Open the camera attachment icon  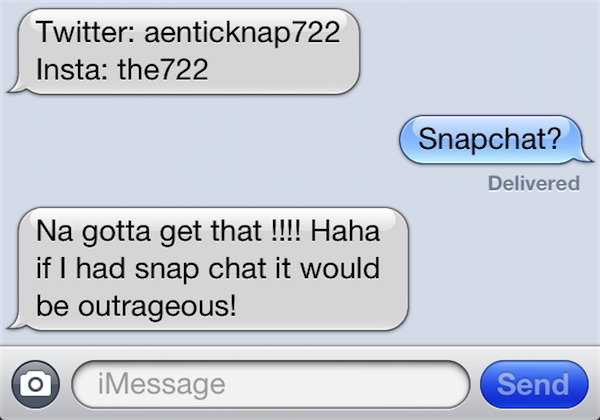37,384
